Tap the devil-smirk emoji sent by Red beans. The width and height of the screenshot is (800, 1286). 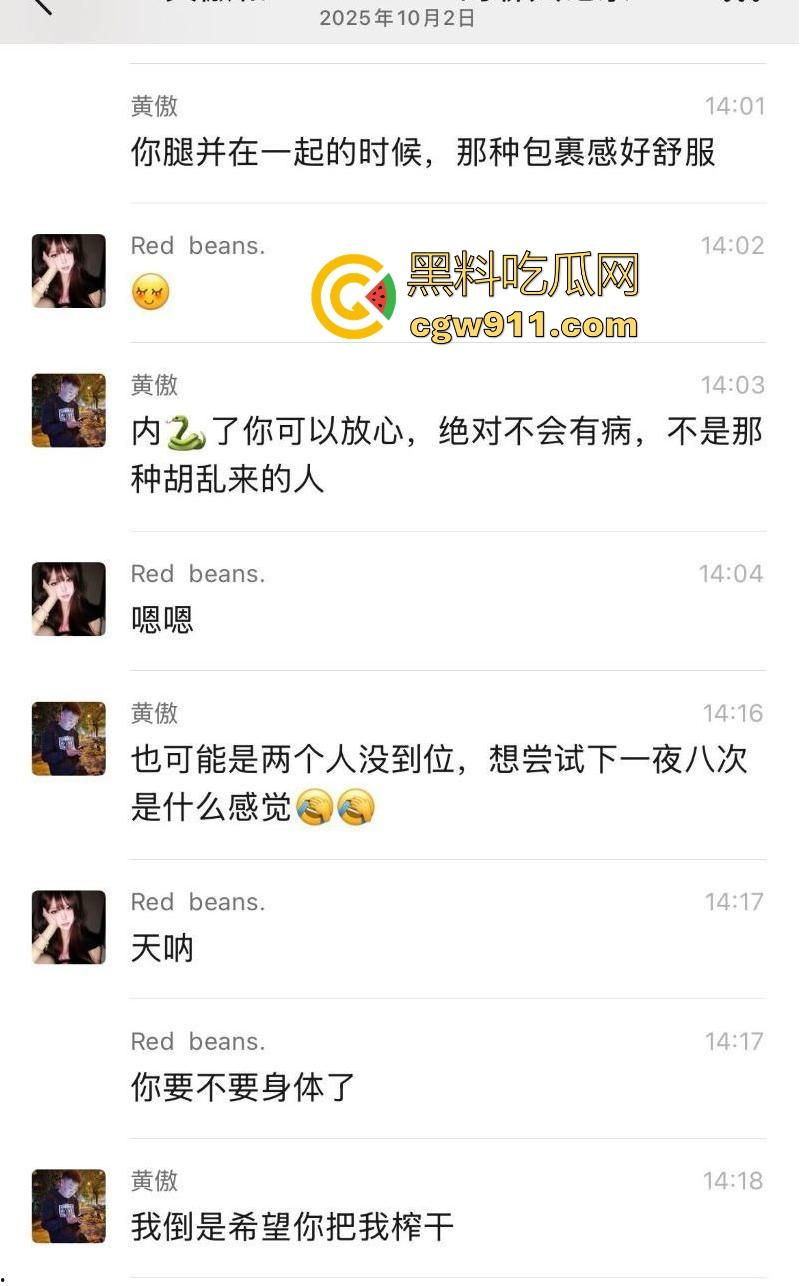(149, 290)
